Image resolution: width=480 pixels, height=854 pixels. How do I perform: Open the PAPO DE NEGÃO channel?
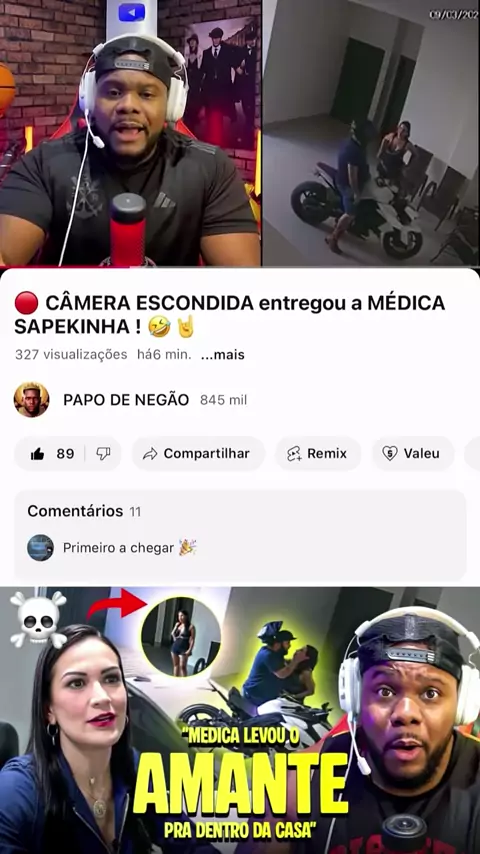pos(126,400)
